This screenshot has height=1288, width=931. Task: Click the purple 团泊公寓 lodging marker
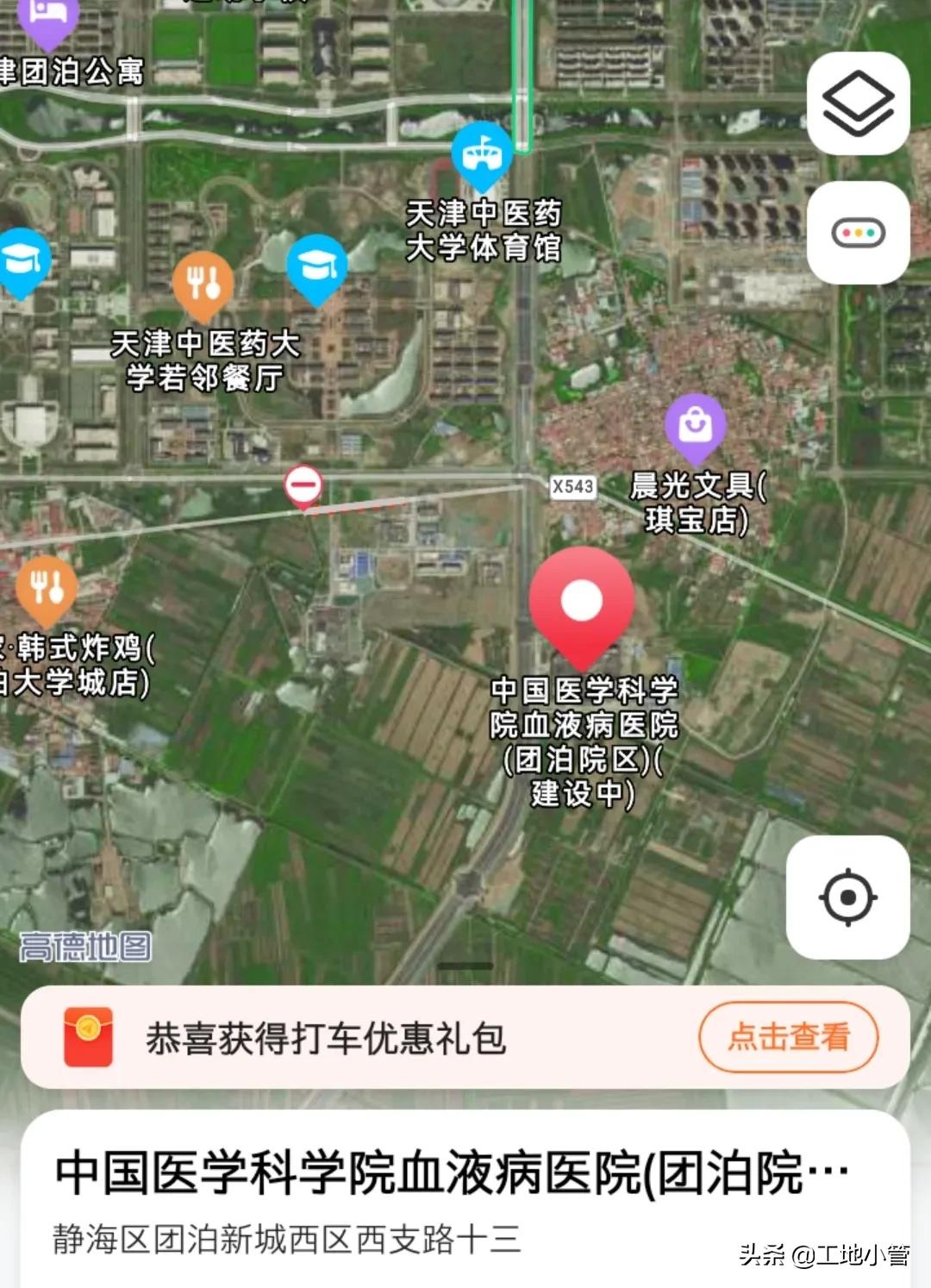coord(50,17)
